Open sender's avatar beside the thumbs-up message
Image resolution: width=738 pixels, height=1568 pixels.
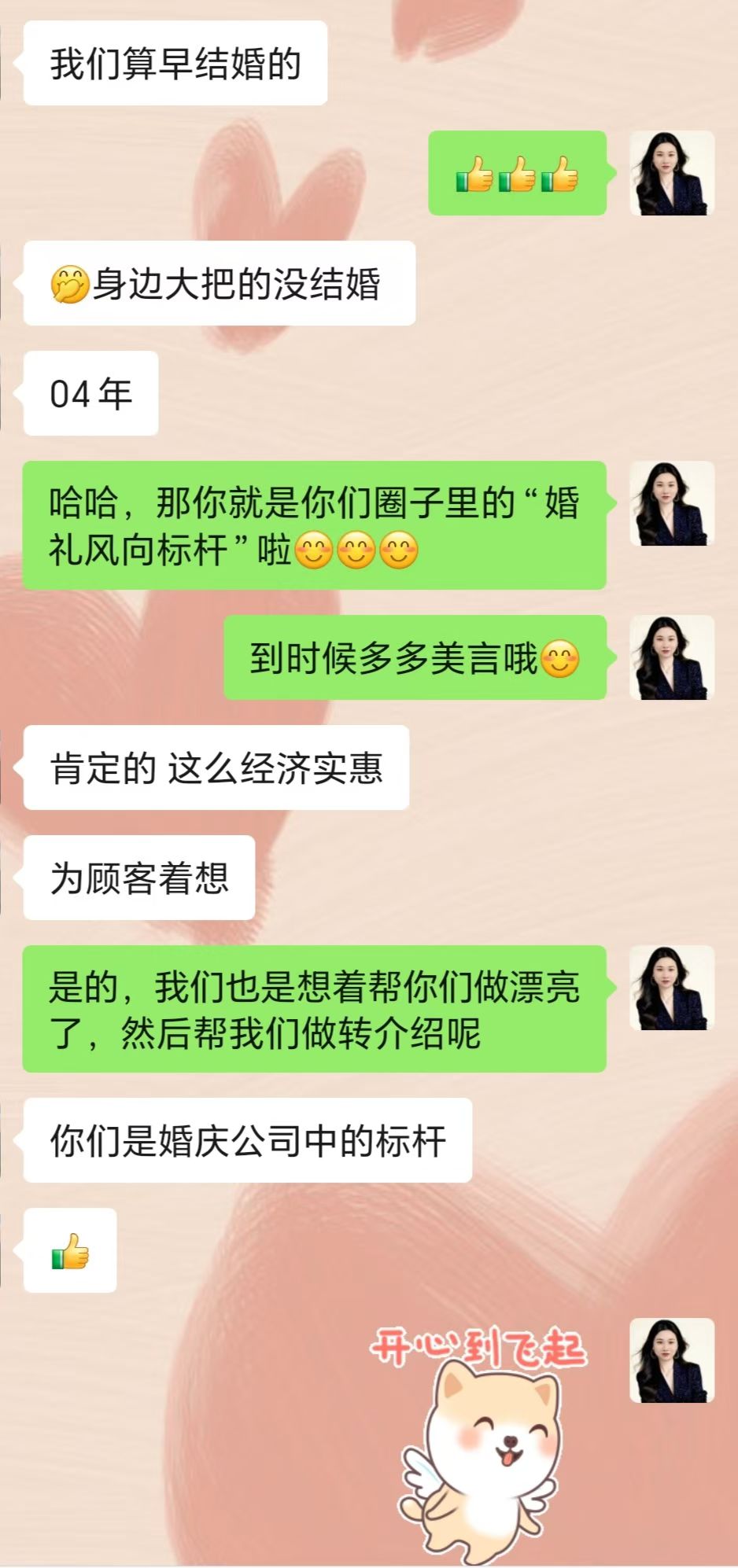tap(672, 173)
